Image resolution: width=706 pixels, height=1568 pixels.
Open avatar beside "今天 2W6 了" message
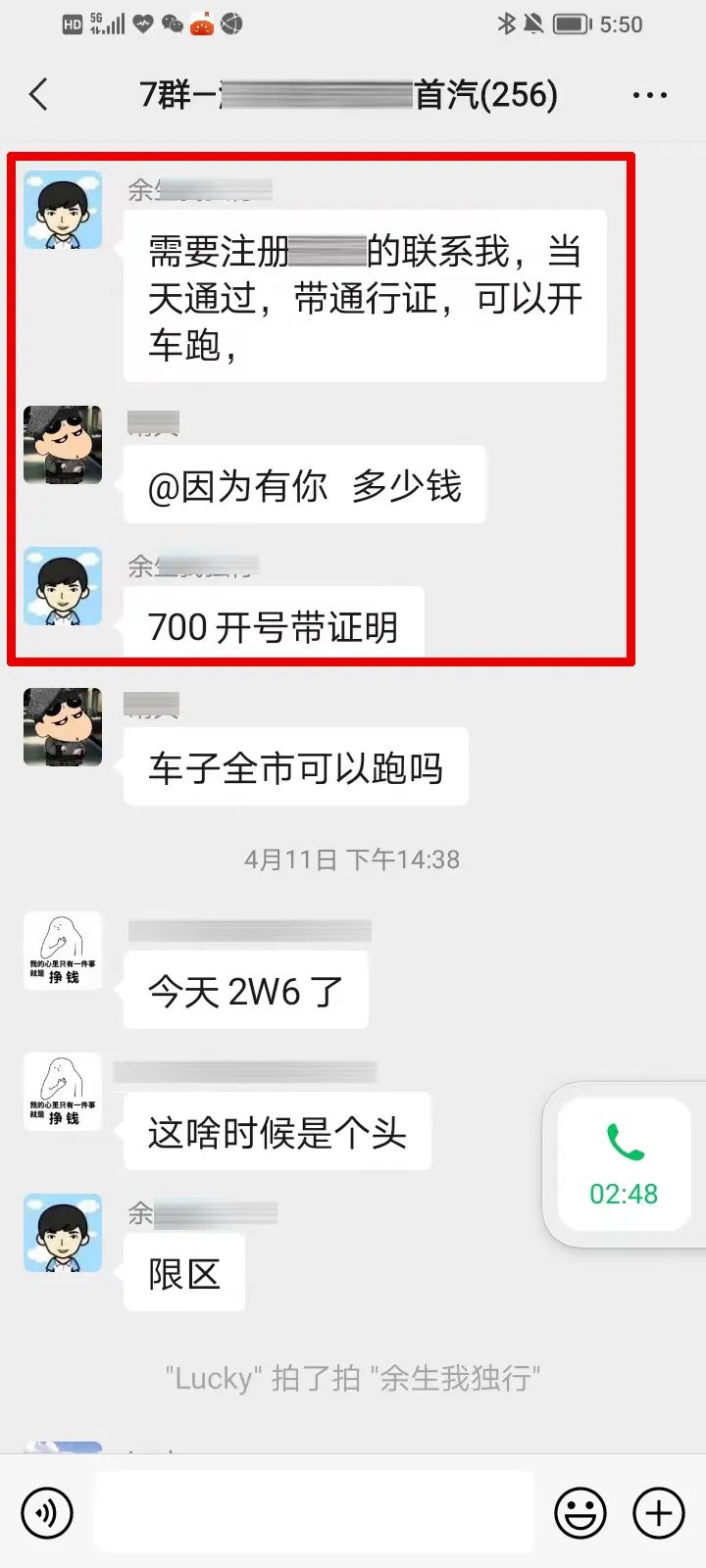pyautogui.click(x=63, y=951)
